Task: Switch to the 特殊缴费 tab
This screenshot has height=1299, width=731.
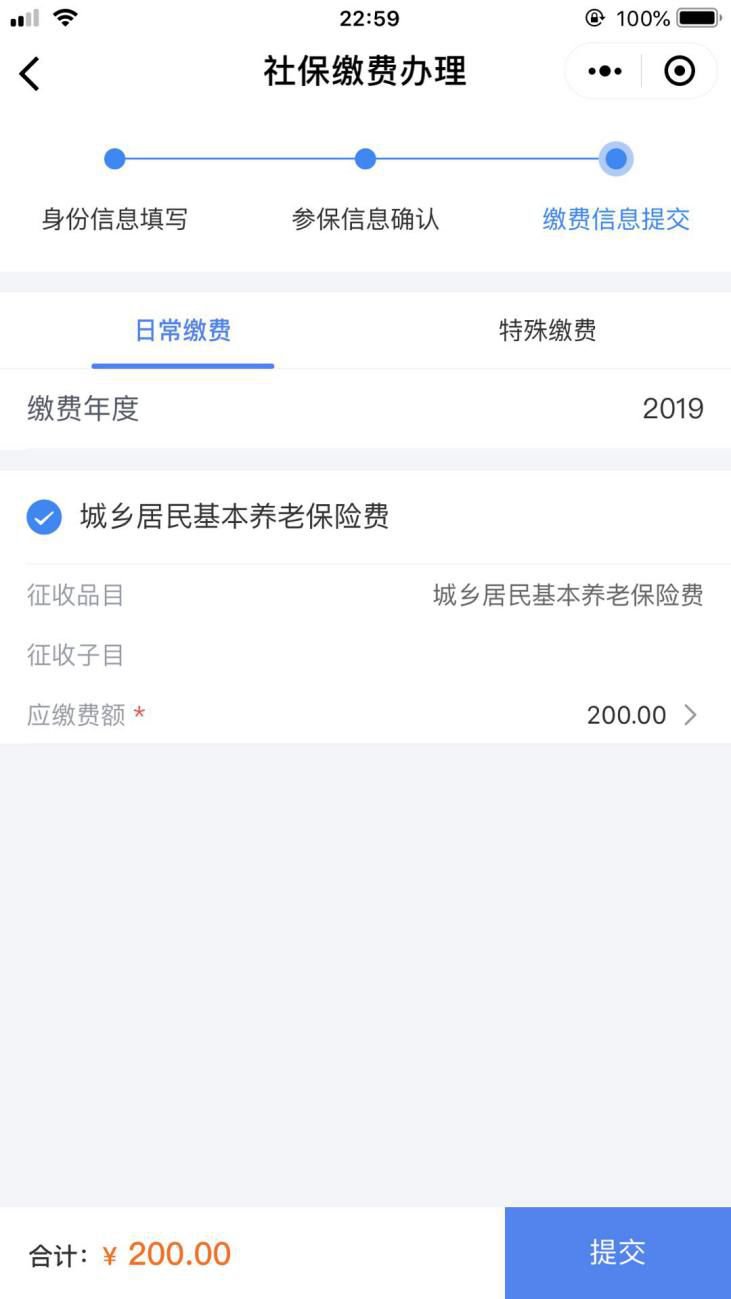Action: pos(547,331)
